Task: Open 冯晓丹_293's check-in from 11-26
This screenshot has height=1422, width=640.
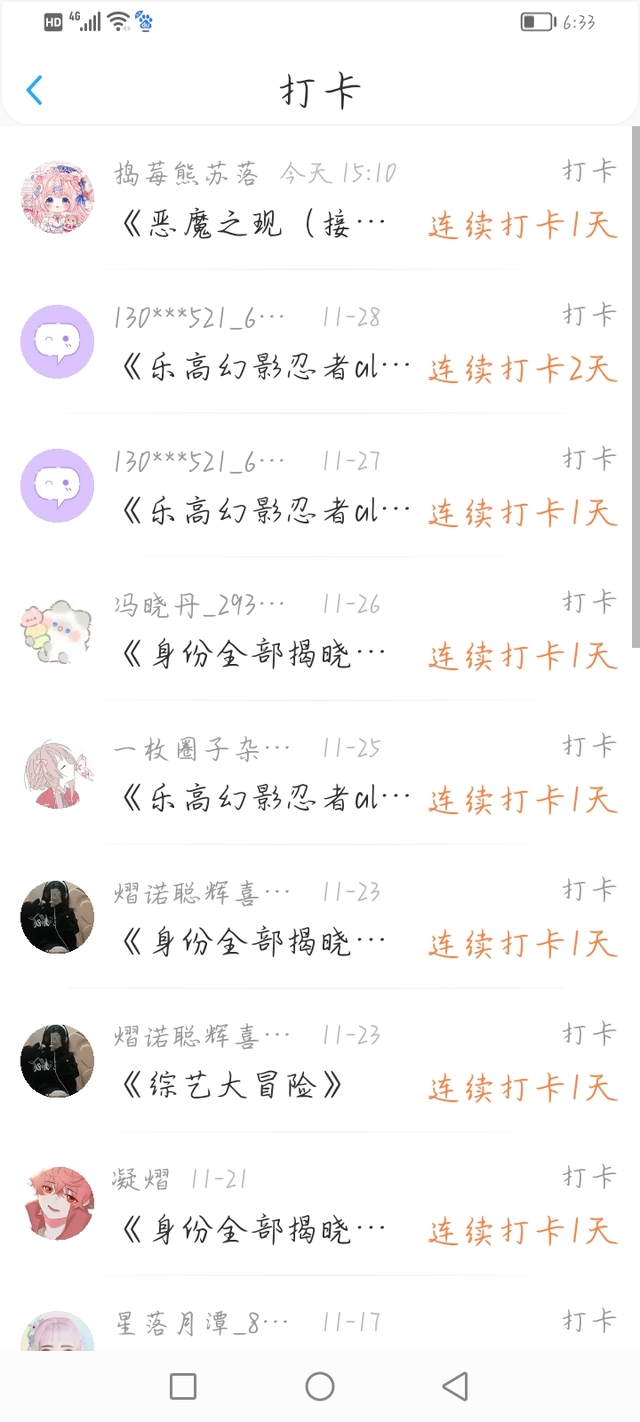Action: 320,631
